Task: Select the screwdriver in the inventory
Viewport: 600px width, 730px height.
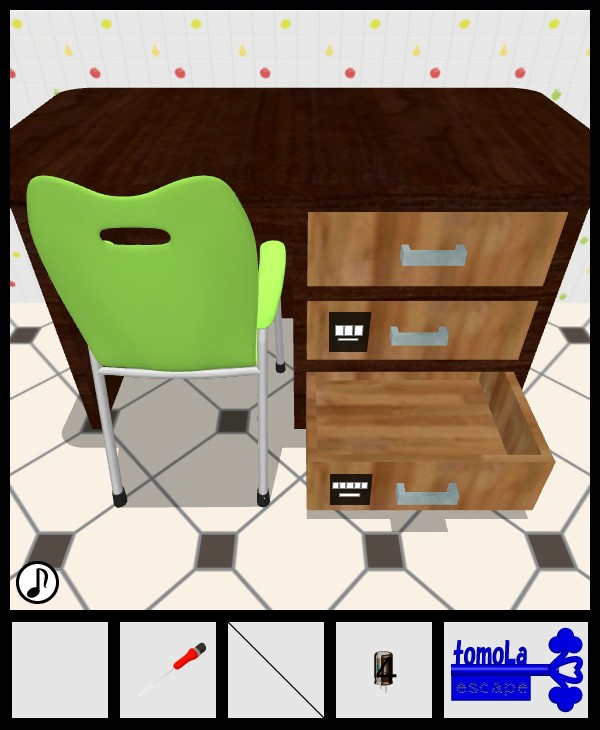Action: (168, 670)
